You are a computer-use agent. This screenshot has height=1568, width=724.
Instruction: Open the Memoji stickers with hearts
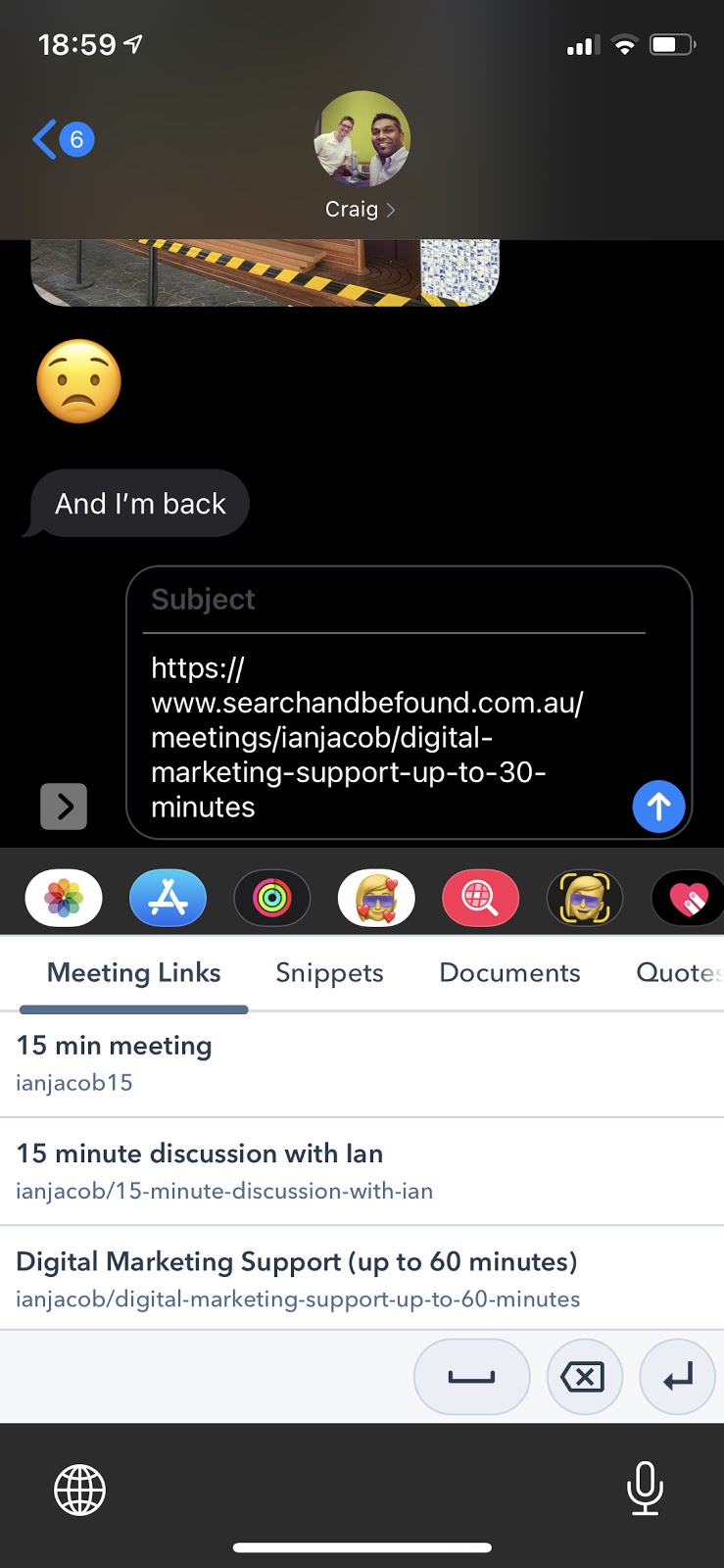[x=376, y=898]
